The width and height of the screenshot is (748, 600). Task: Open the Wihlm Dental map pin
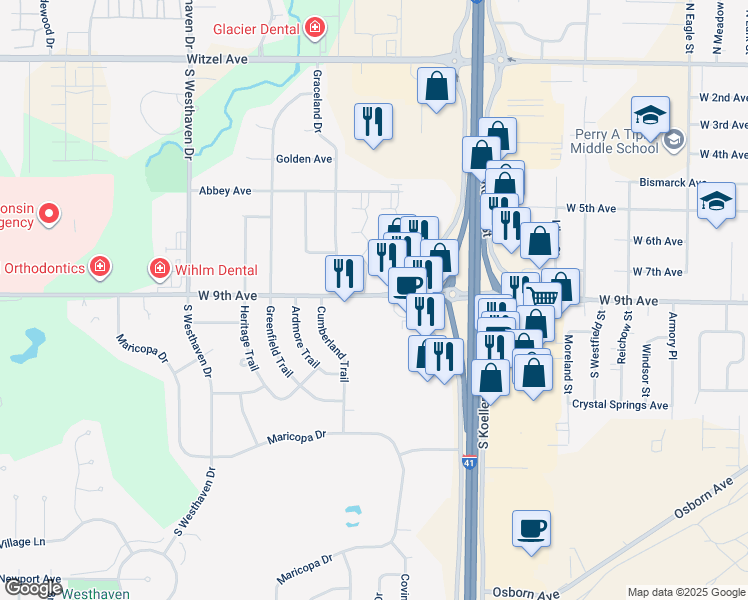pyautogui.click(x=159, y=269)
